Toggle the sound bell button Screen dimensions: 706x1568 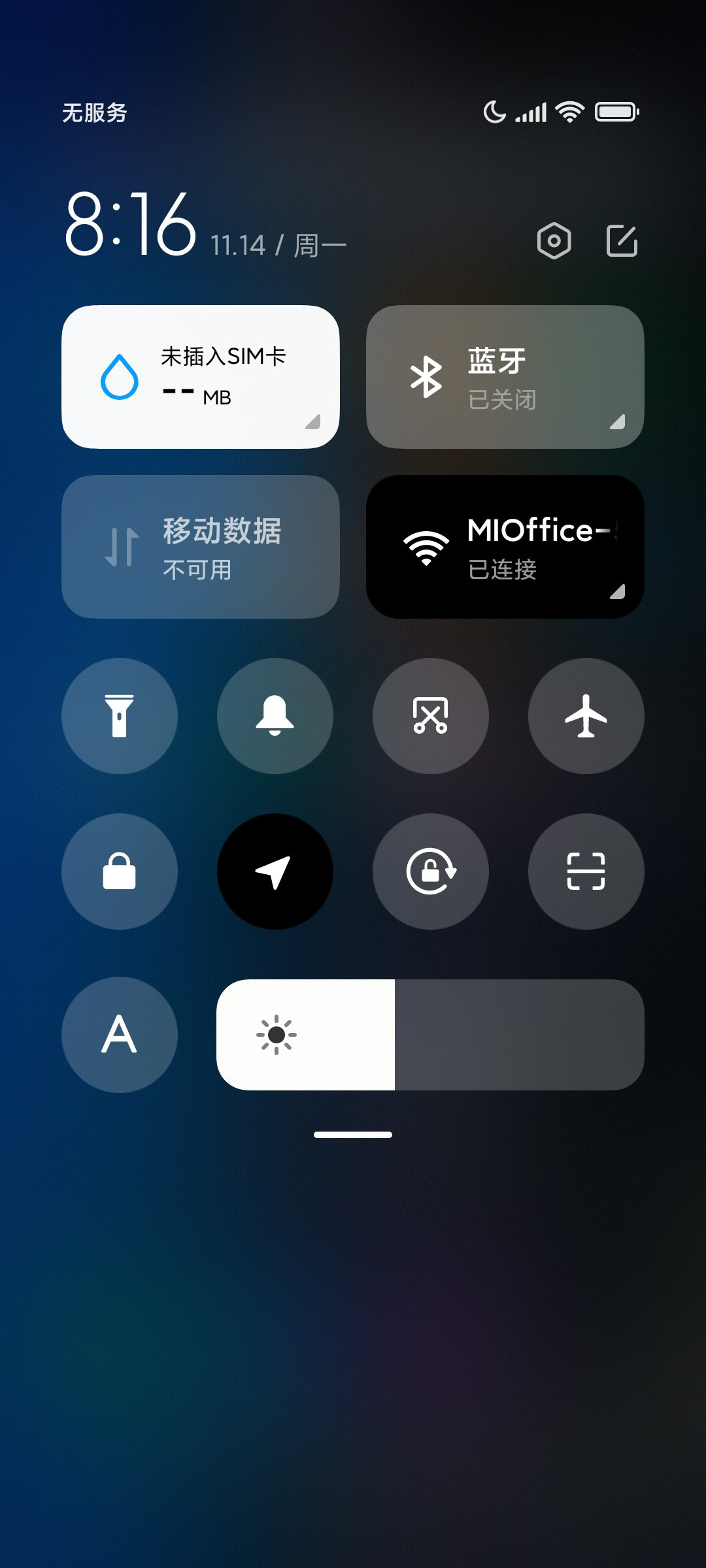275,716
